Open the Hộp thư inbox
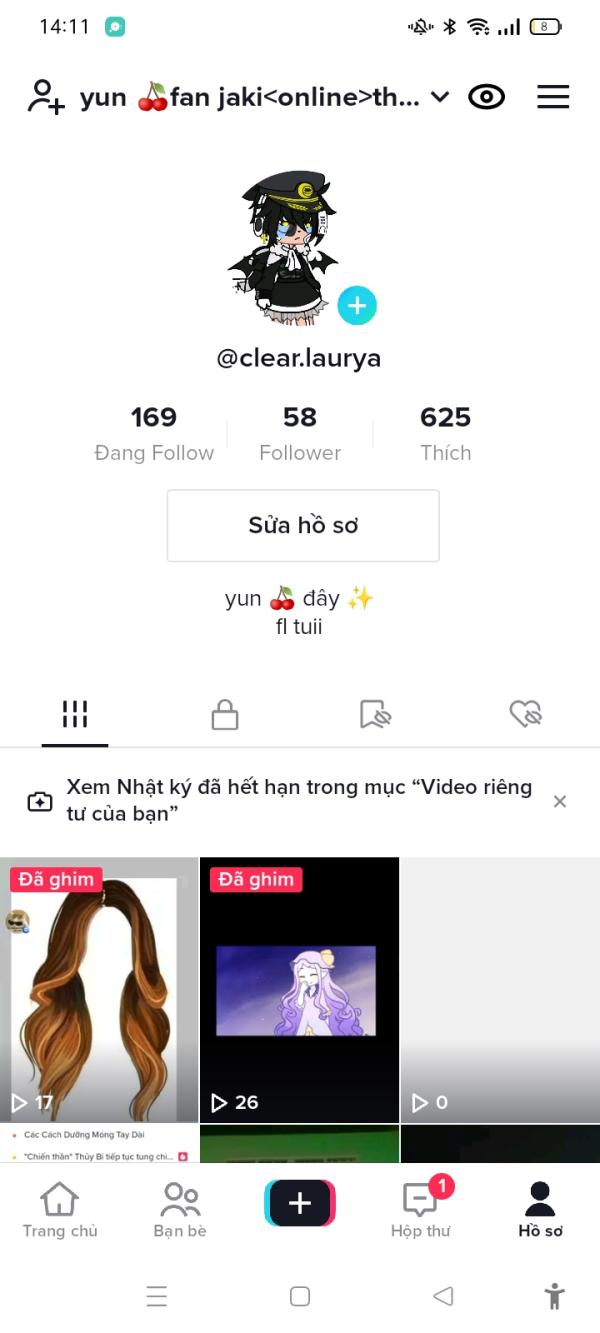 [x=420, y=1210]
